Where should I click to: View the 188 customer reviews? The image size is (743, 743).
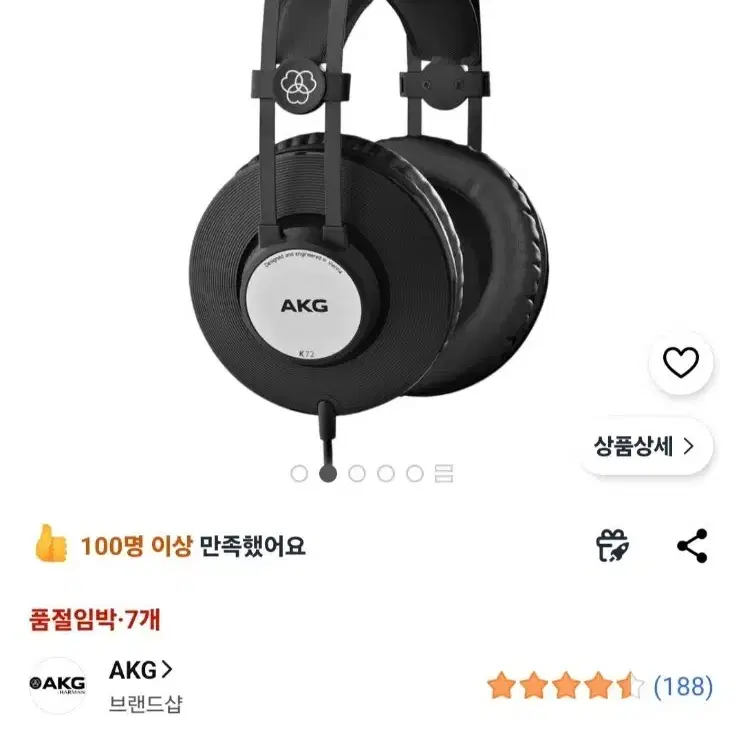[x=683, y=686]
